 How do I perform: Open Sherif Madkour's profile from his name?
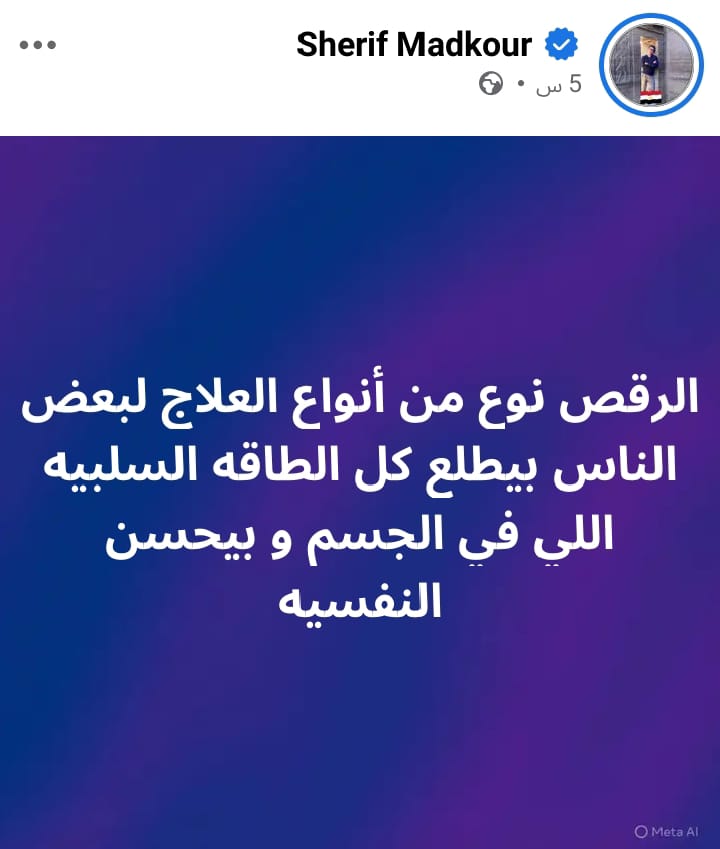click(x=414, y=45)
